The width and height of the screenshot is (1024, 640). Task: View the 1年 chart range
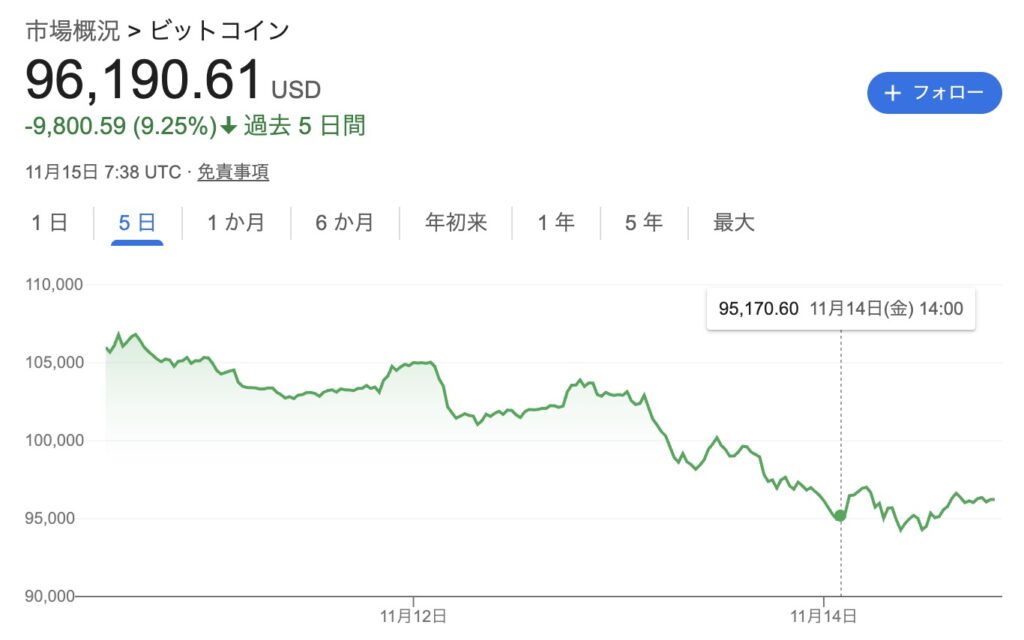pyautogui.click(x=556, y=223)
